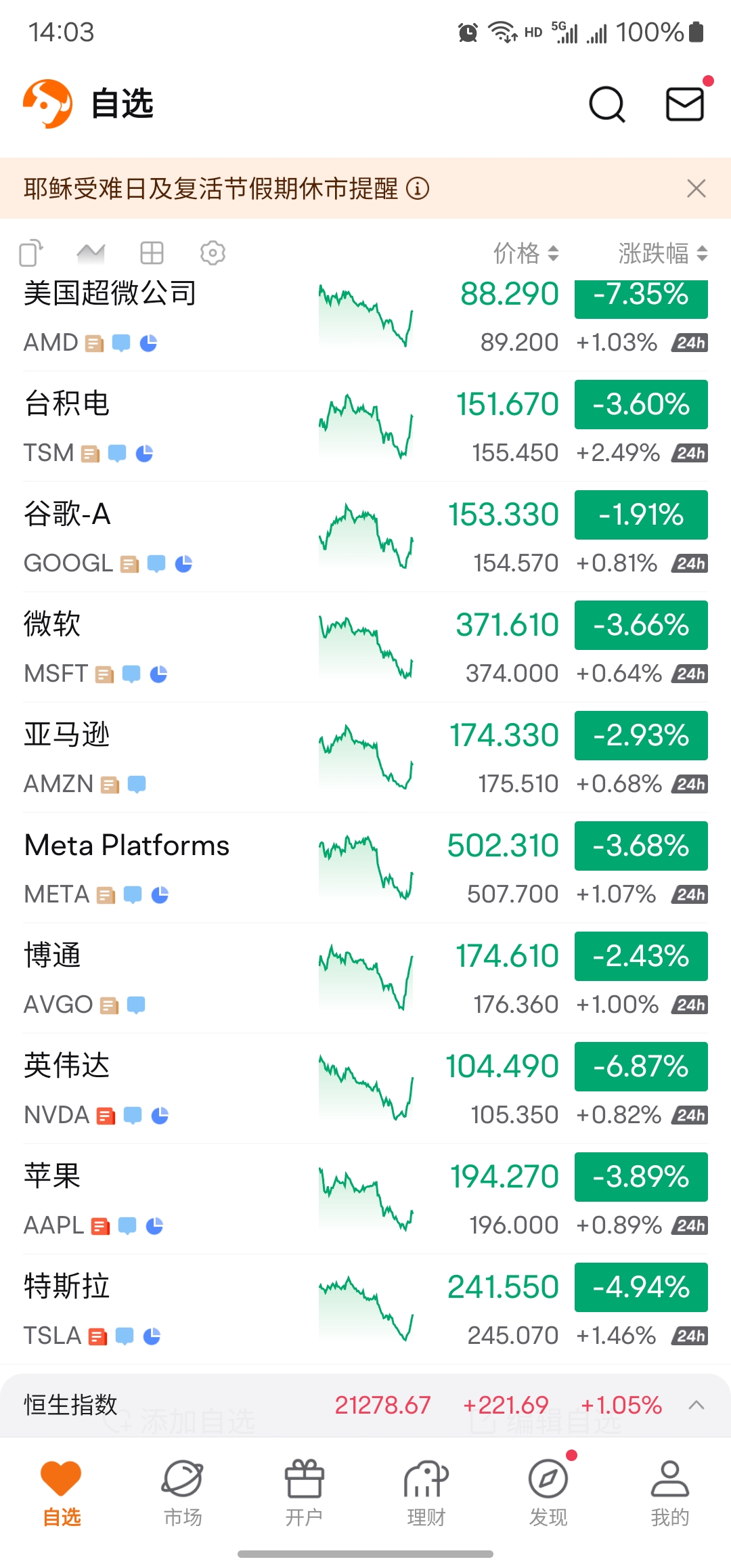The image size is (731, 1568).
Task: Open the search magnifier icon
Action: [x=607, y=104]
